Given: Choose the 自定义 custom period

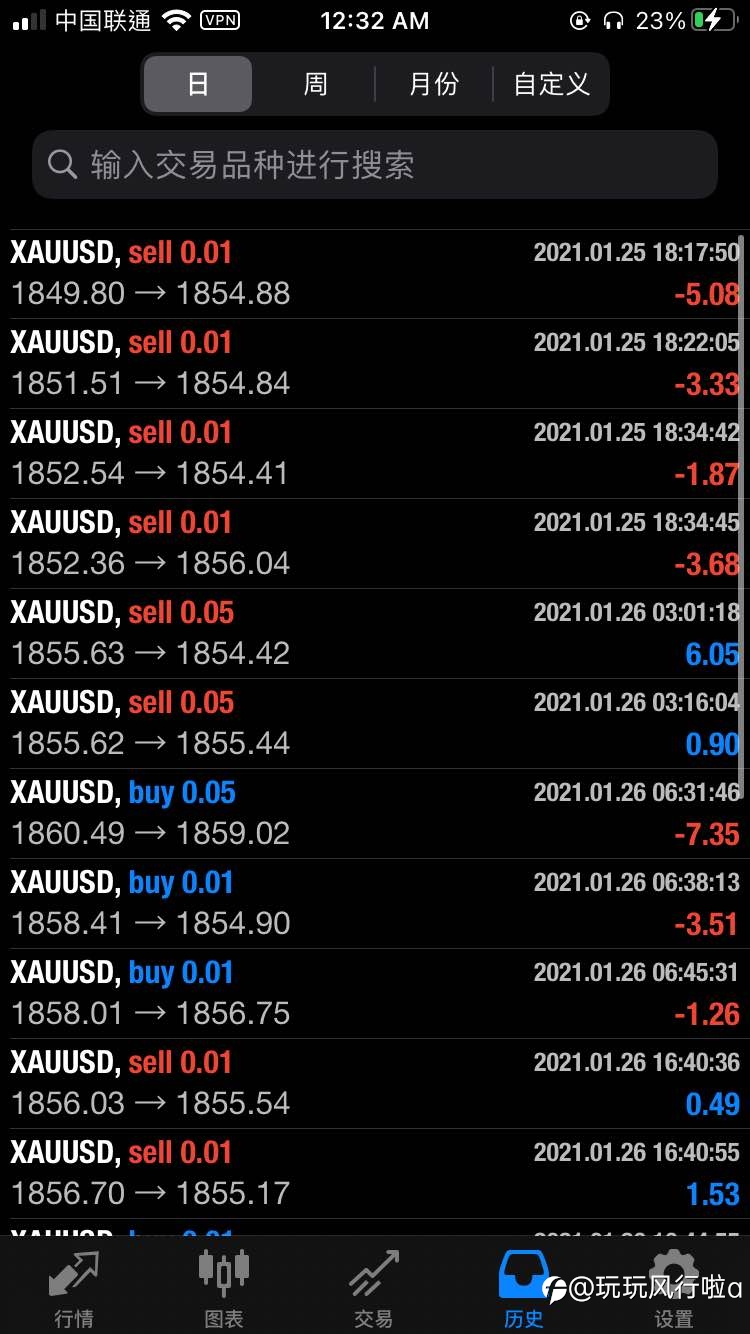Looking at the screenshot, I should click(x=551, y=84).
